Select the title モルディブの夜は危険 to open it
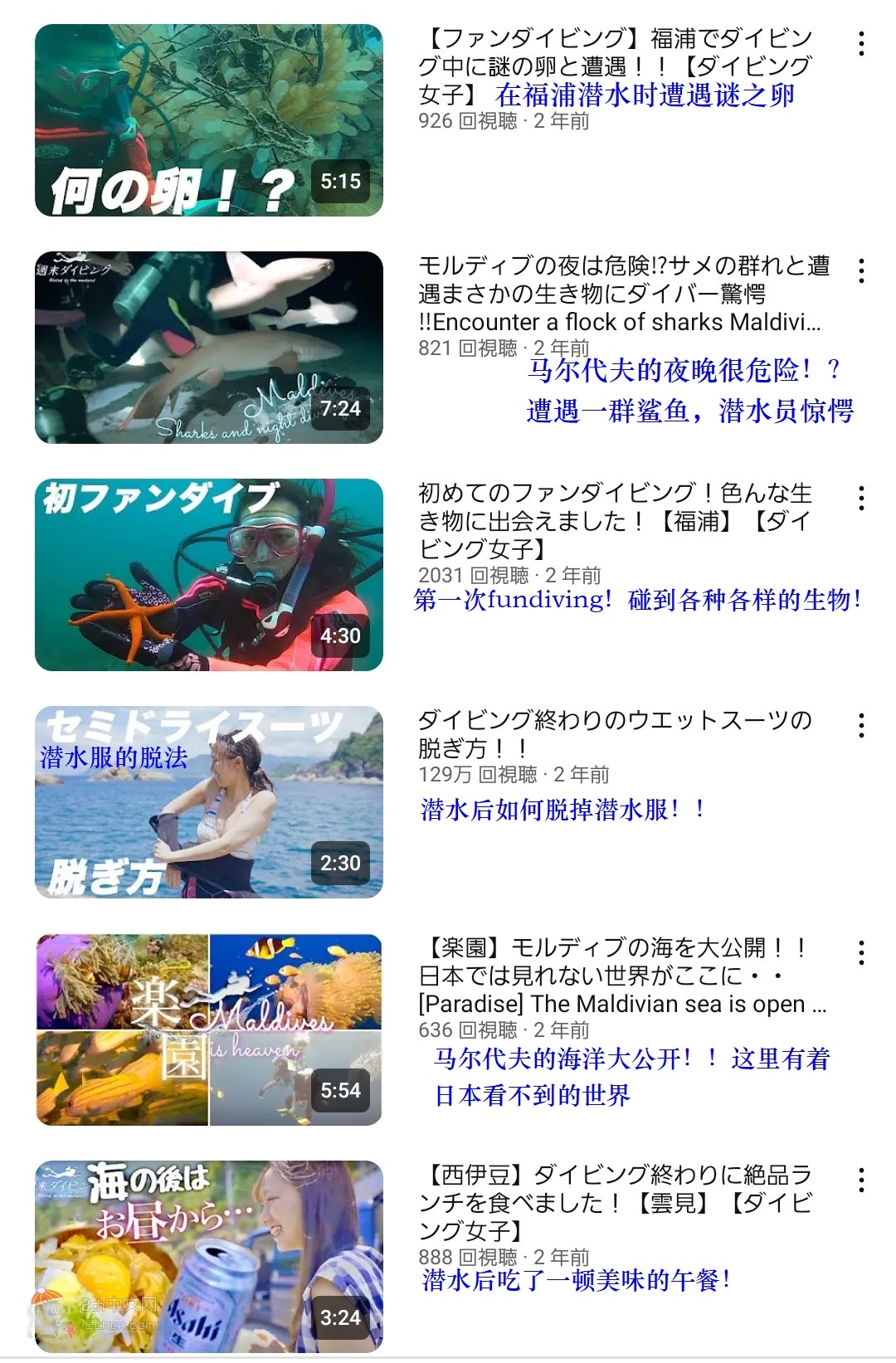896x1363 pixels. point(622,293)
